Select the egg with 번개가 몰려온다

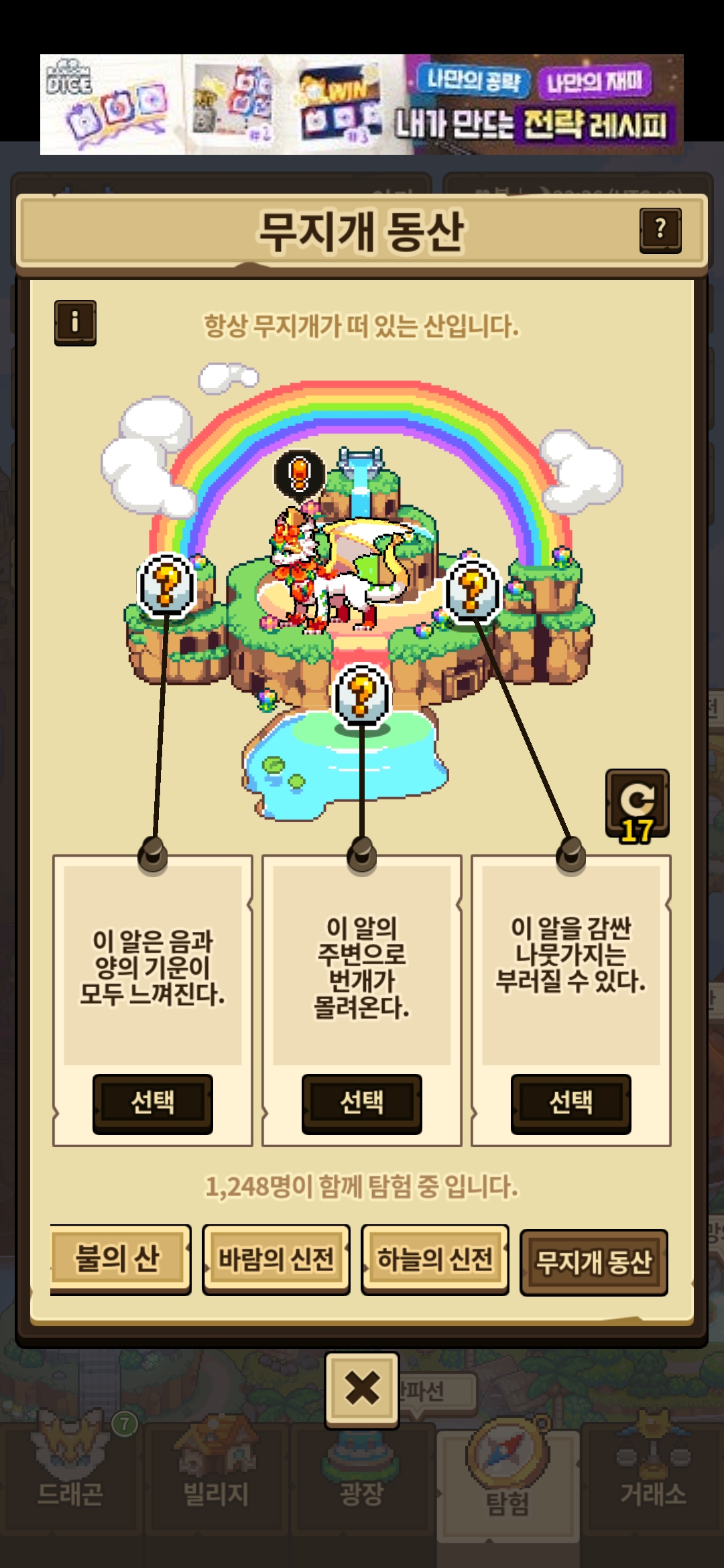(362, 1103)
